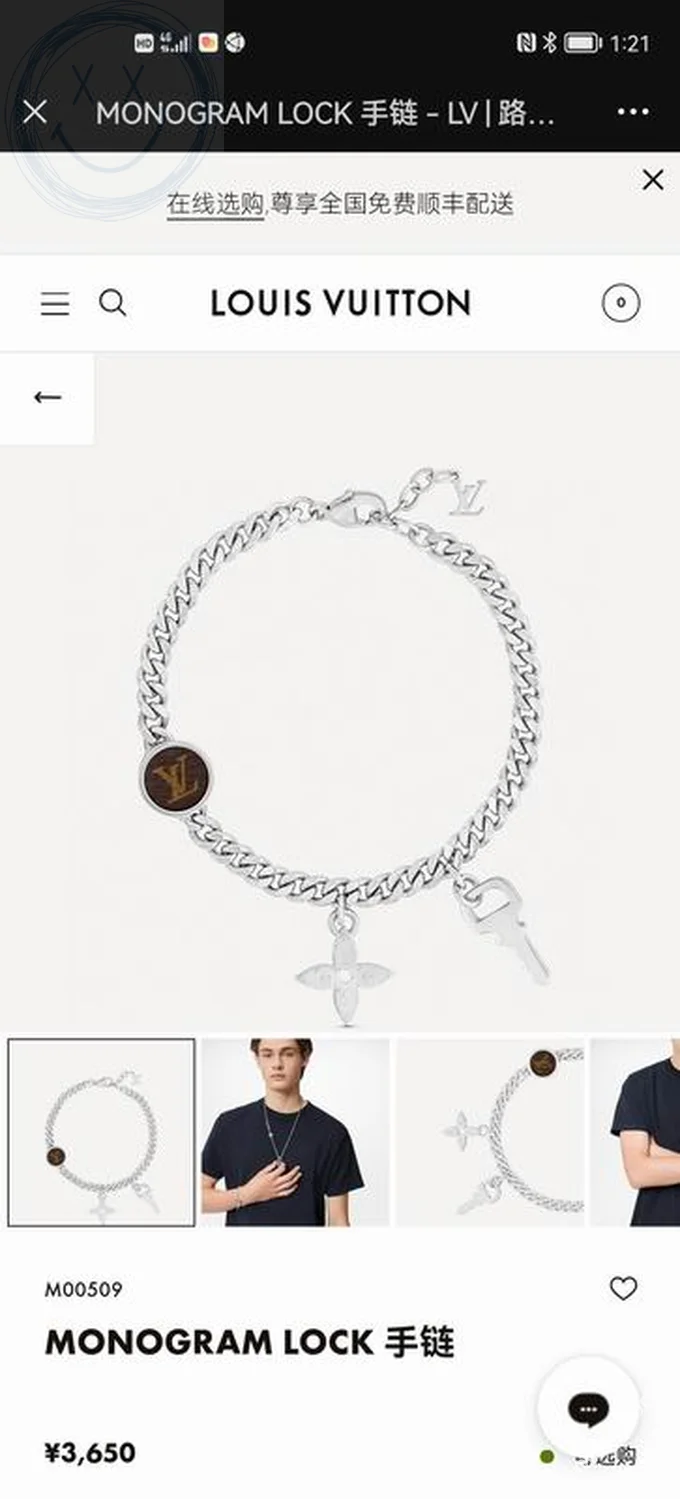680x1499 pixels.
Task: Open the three-dot overflow menu
Action: (x=633, y=112)
